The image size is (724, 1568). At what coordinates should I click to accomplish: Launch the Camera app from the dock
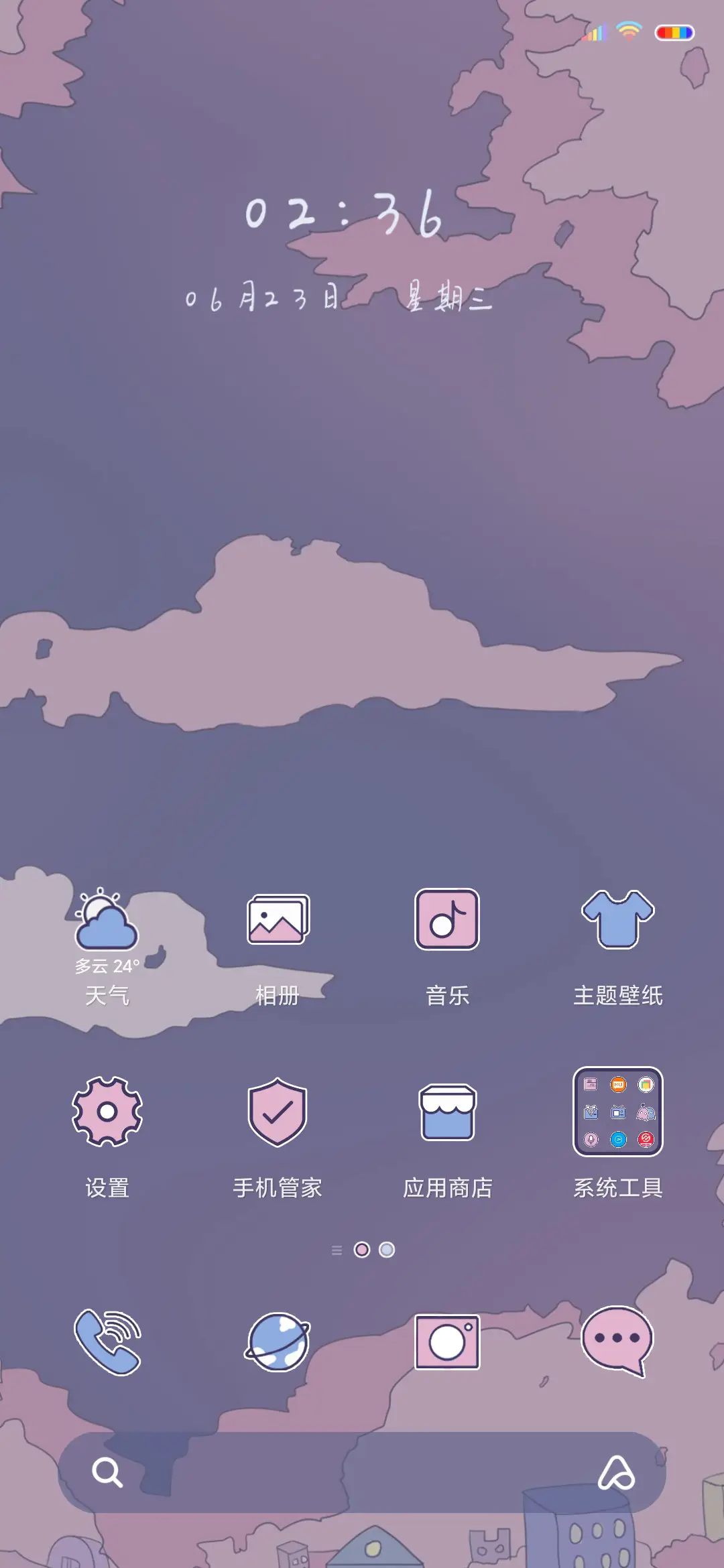tap(447, 1340)
